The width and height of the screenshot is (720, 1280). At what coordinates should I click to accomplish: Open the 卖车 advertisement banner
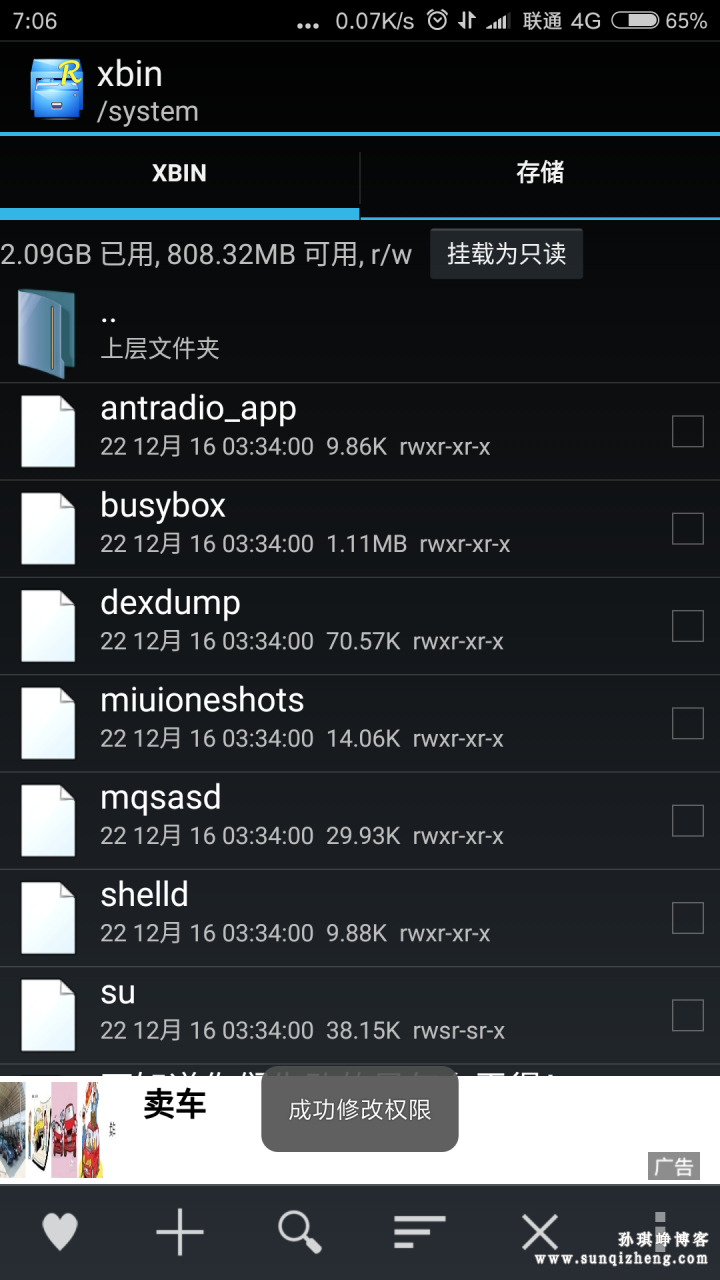360,1130
